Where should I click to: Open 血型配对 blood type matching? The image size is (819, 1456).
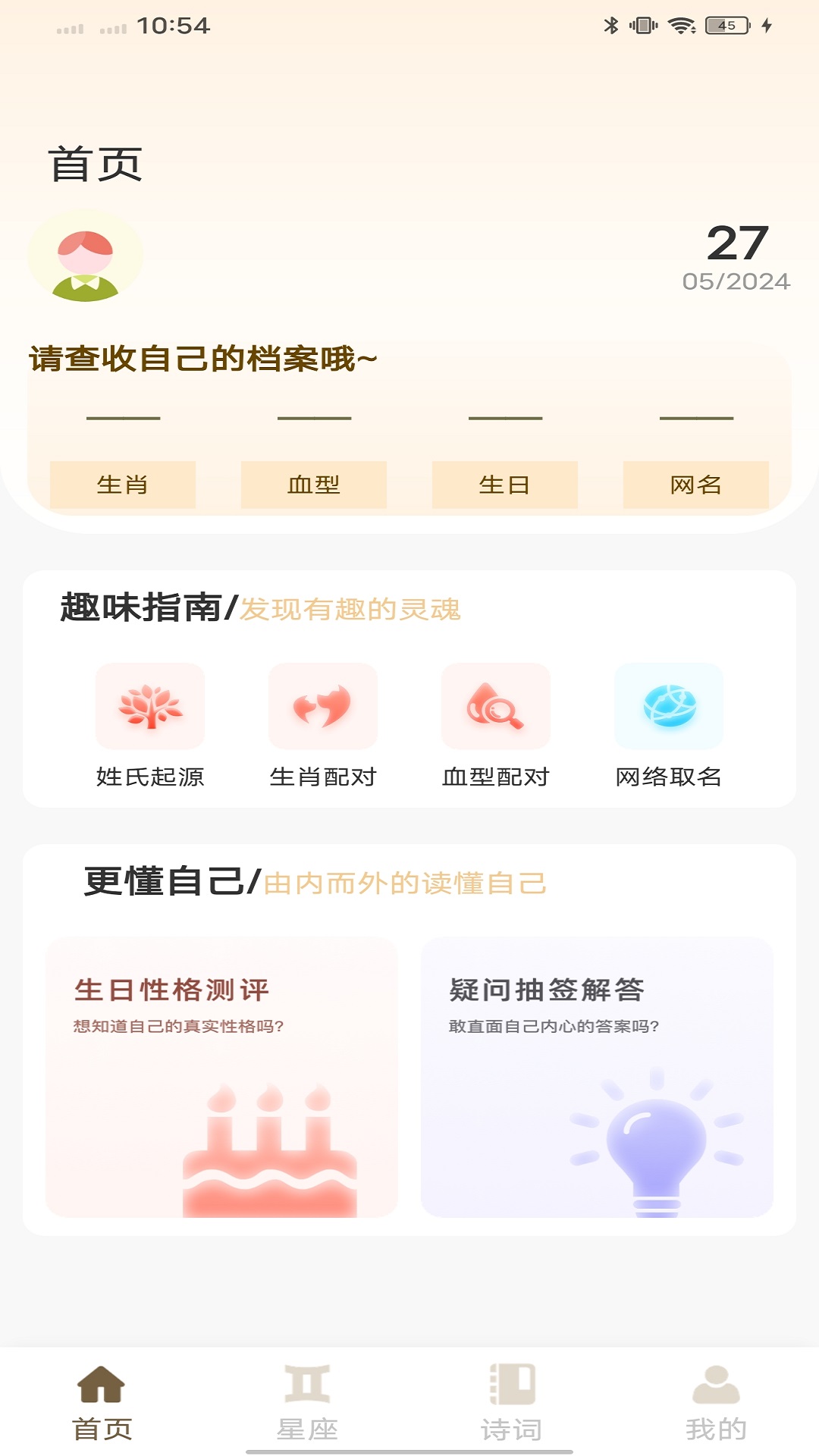point(496,726)
